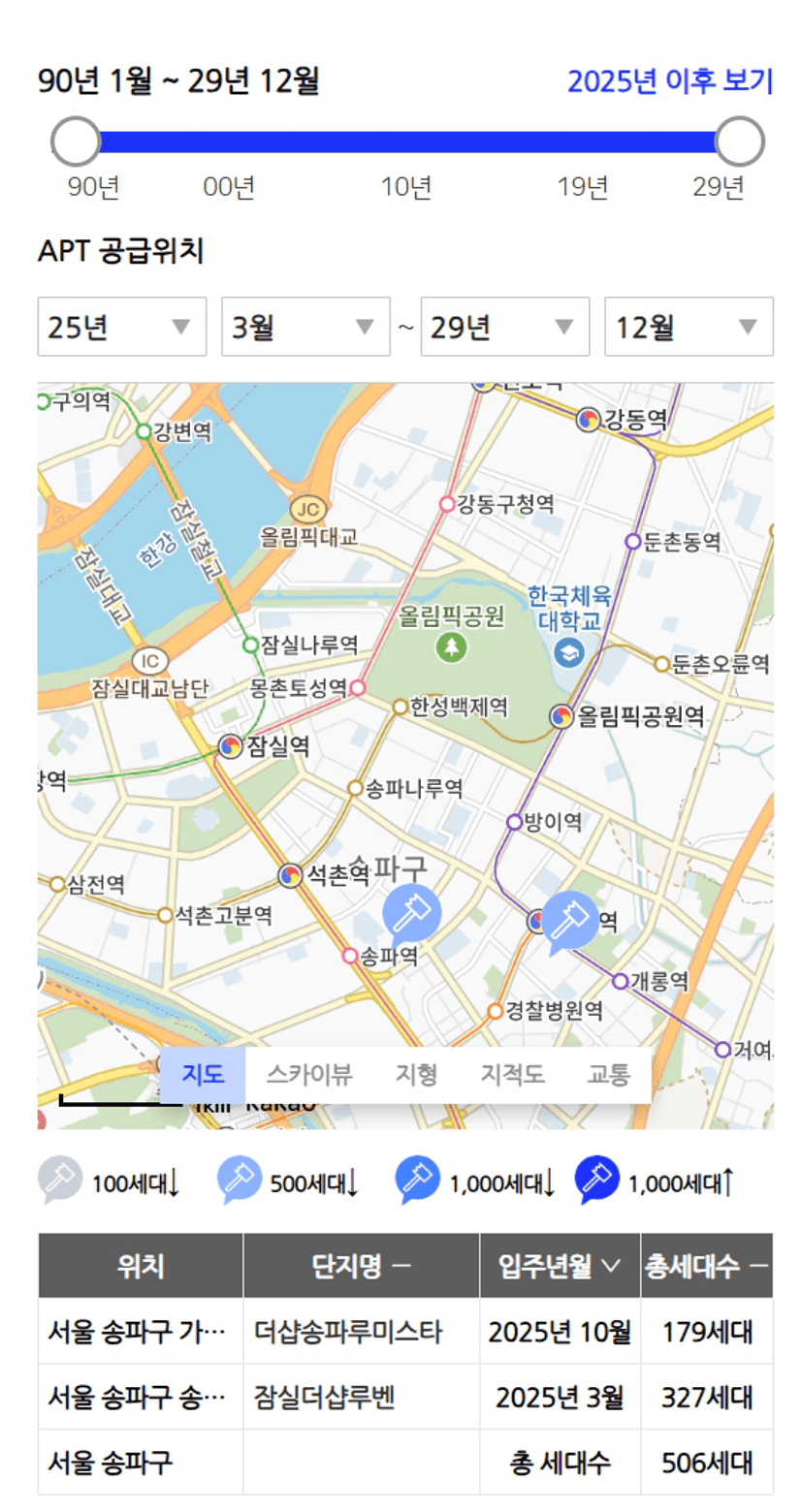Sort the table by 단지명 column
802x1512 pixels.
pos(362,1266)
